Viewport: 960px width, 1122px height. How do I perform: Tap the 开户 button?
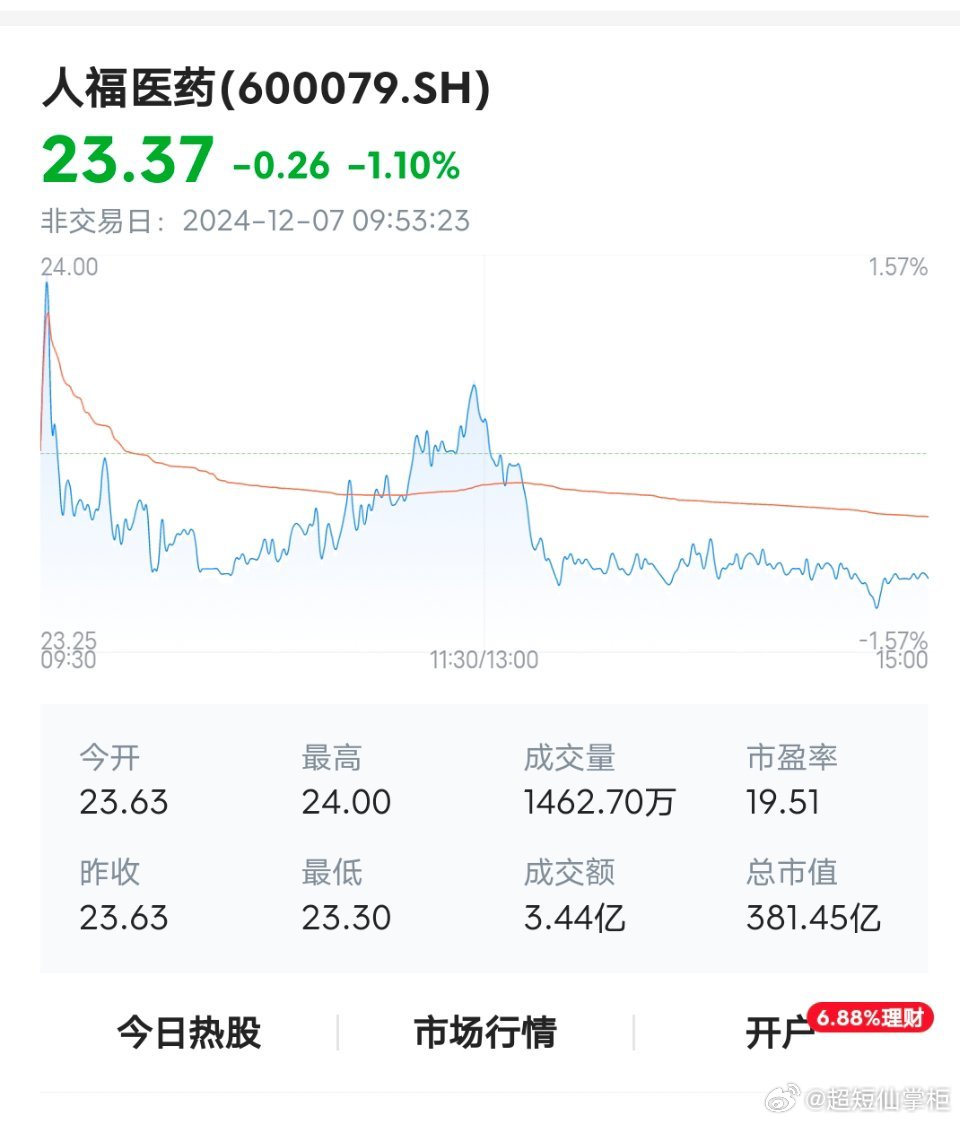tap(779, 1034)
